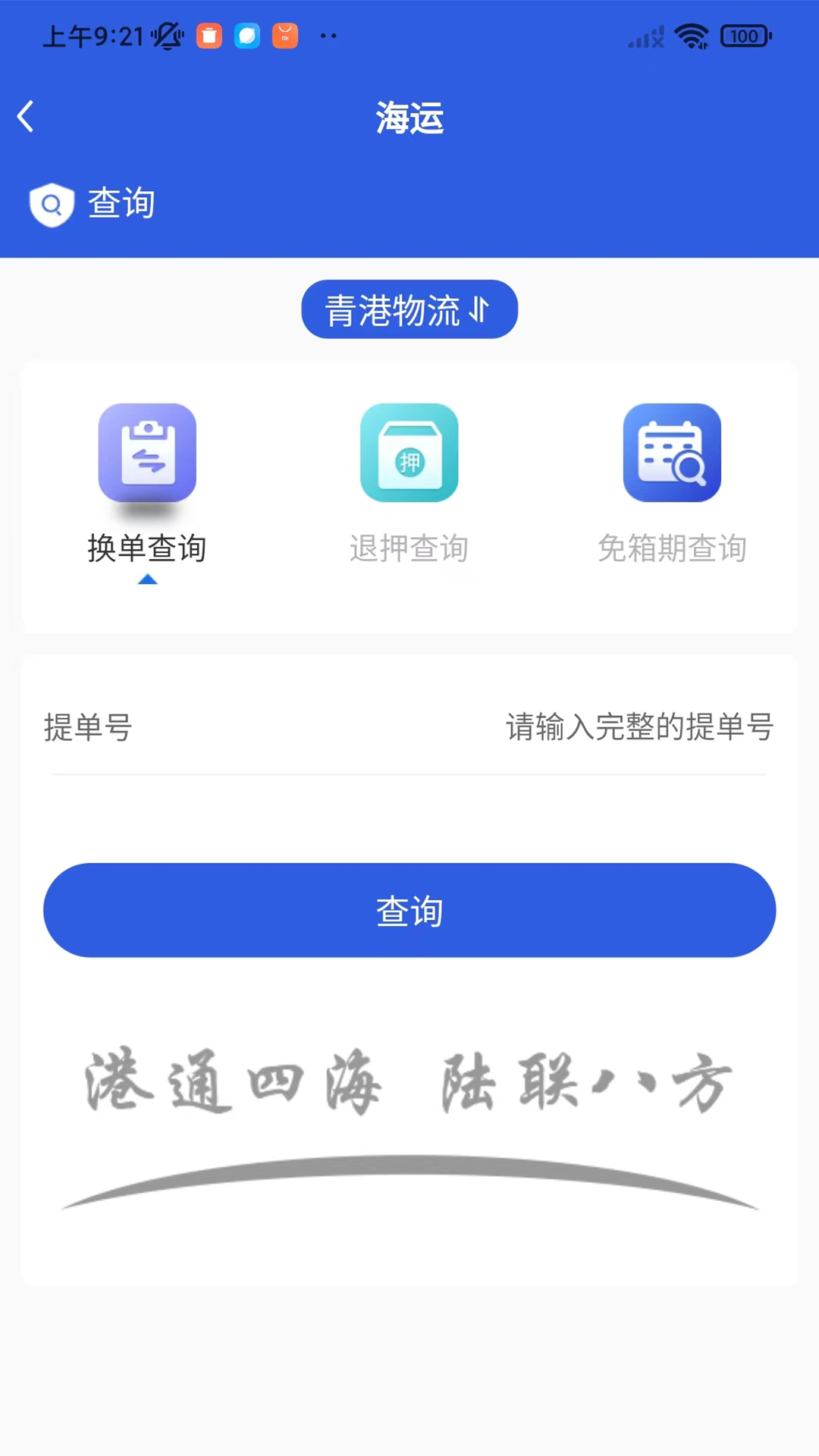Switch to the 退押查询 tab
The height and width of the screenshot is (1456, 819).
click(x=409, y=486)
